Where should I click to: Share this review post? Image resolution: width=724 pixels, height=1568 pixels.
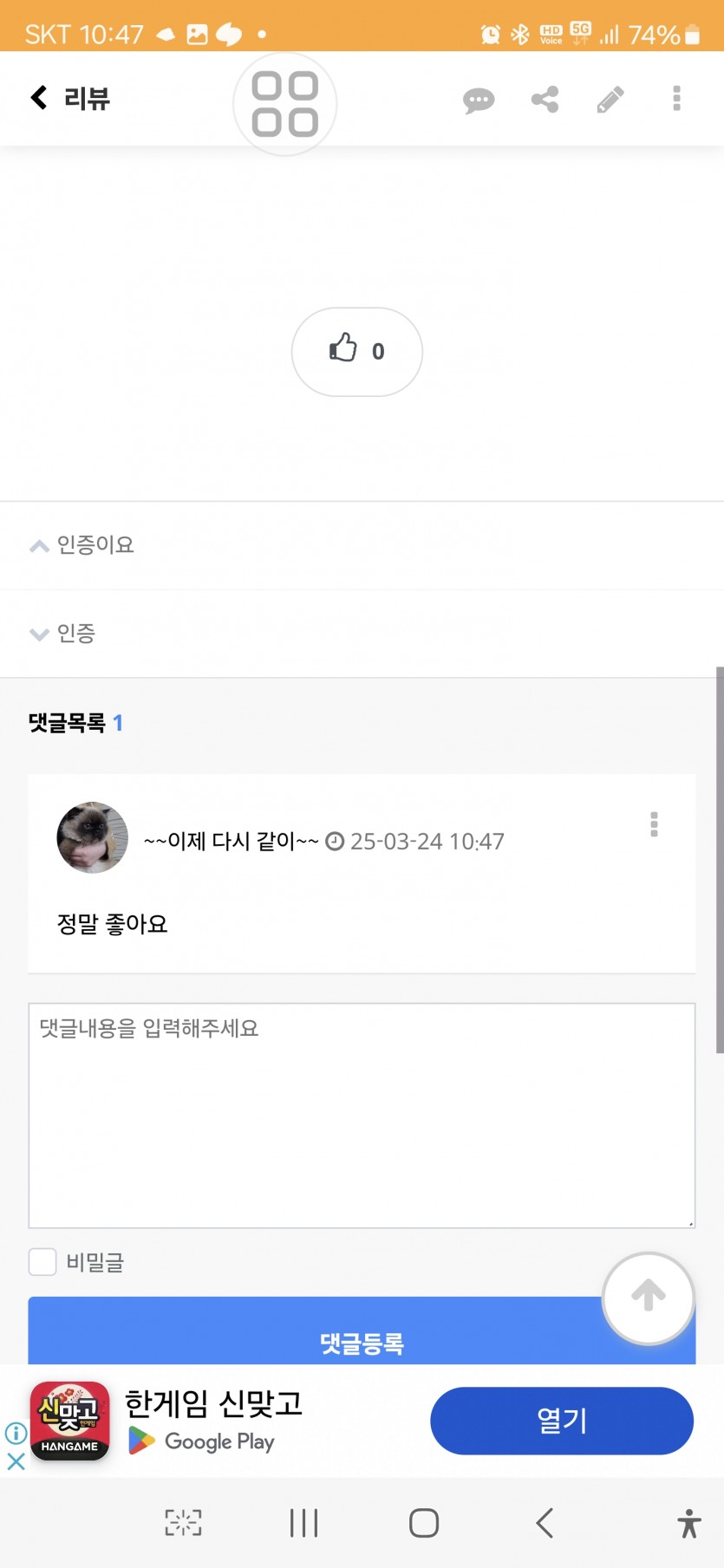[545, 99]
